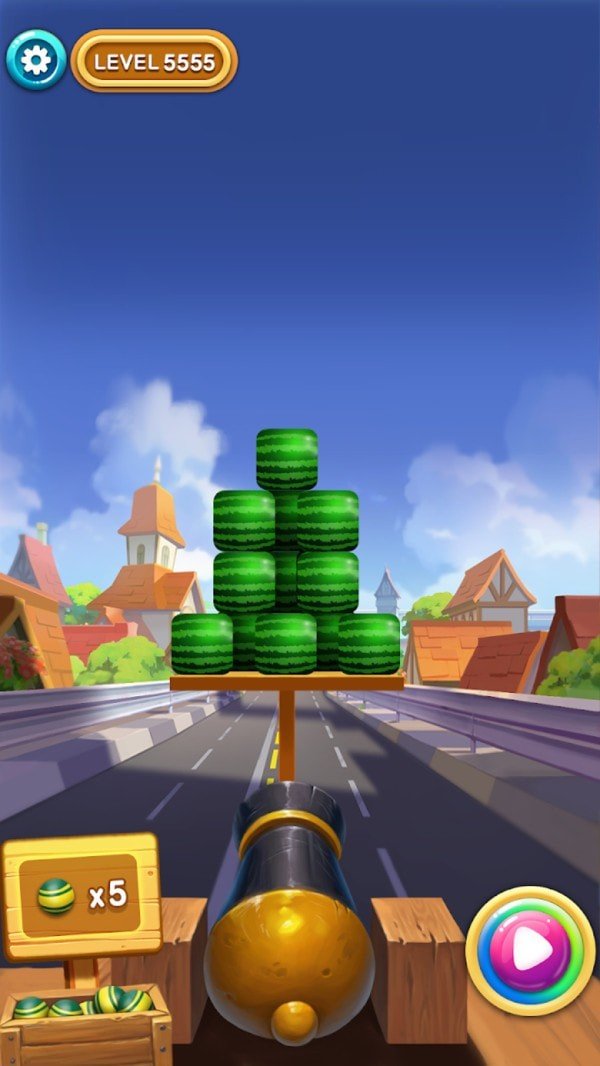Open the settings gear
Screen dimensions: 600x1066
click(36, 61)
